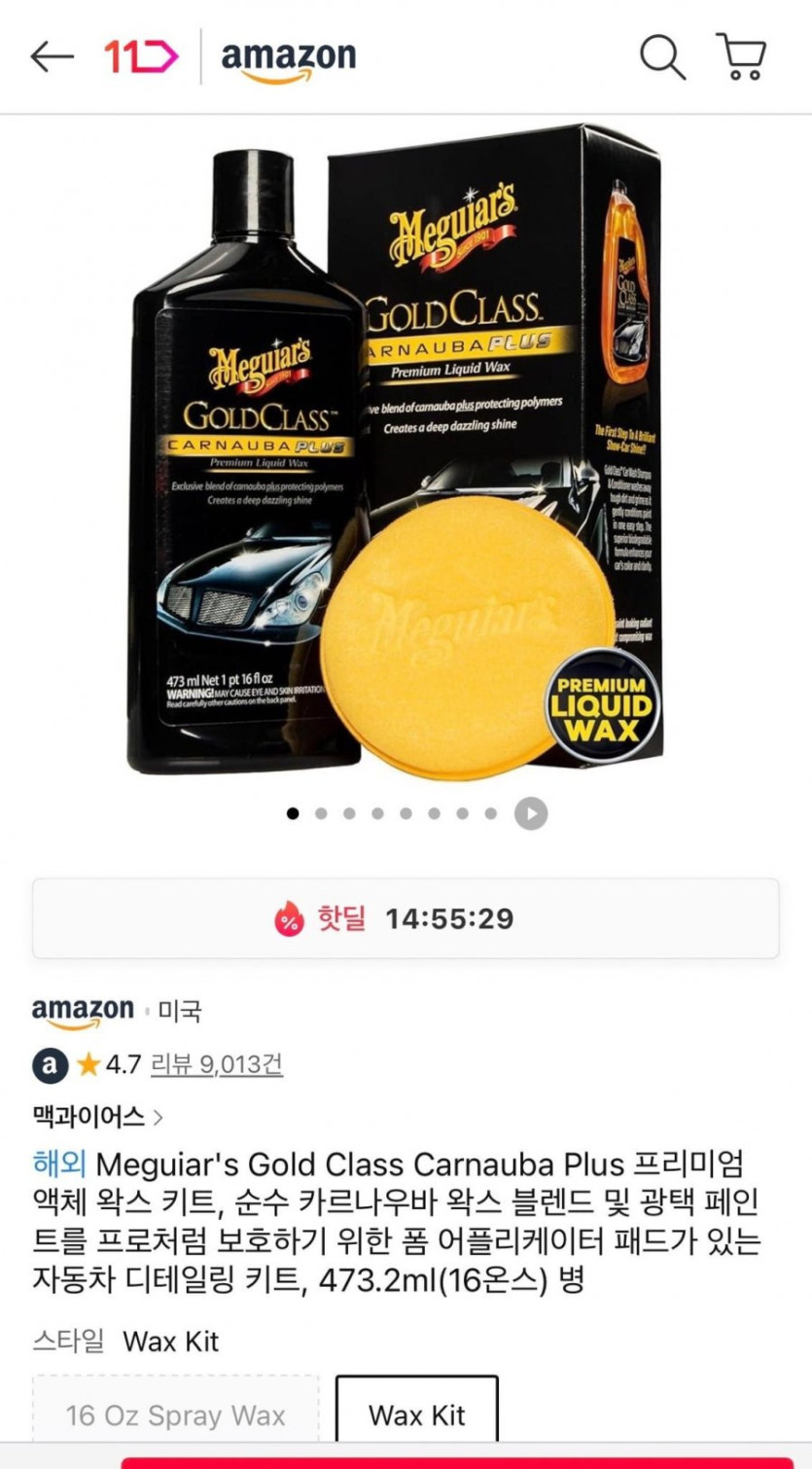Open the search magnifier
The width and height of the screenshot is (812, 1469).
(662, 57)
